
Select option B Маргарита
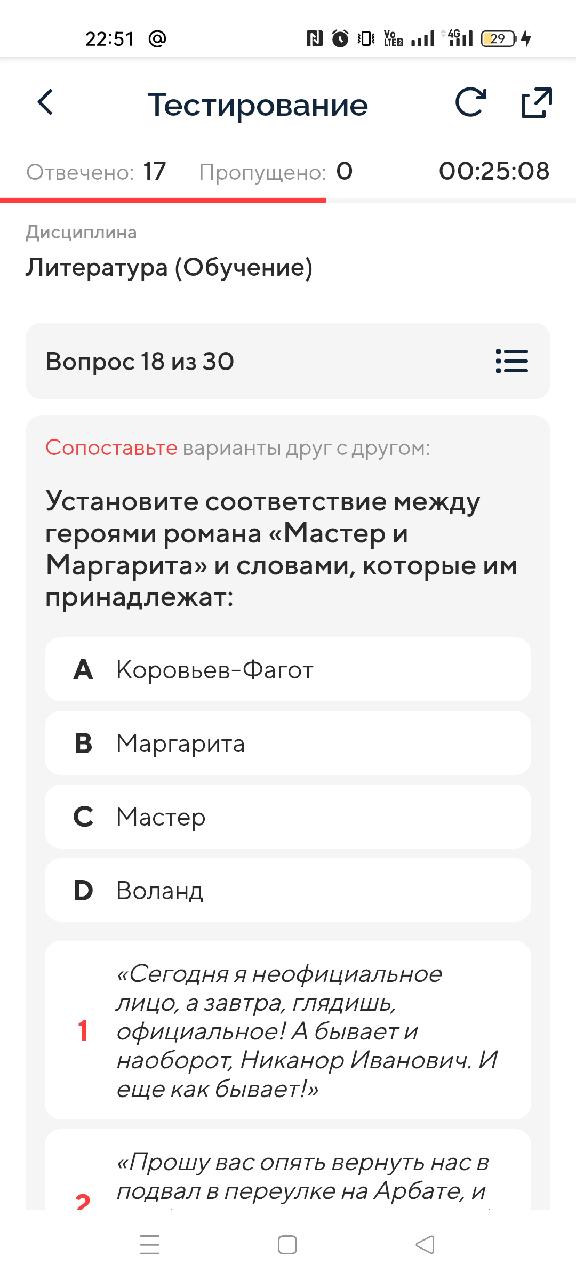[288, 743]
